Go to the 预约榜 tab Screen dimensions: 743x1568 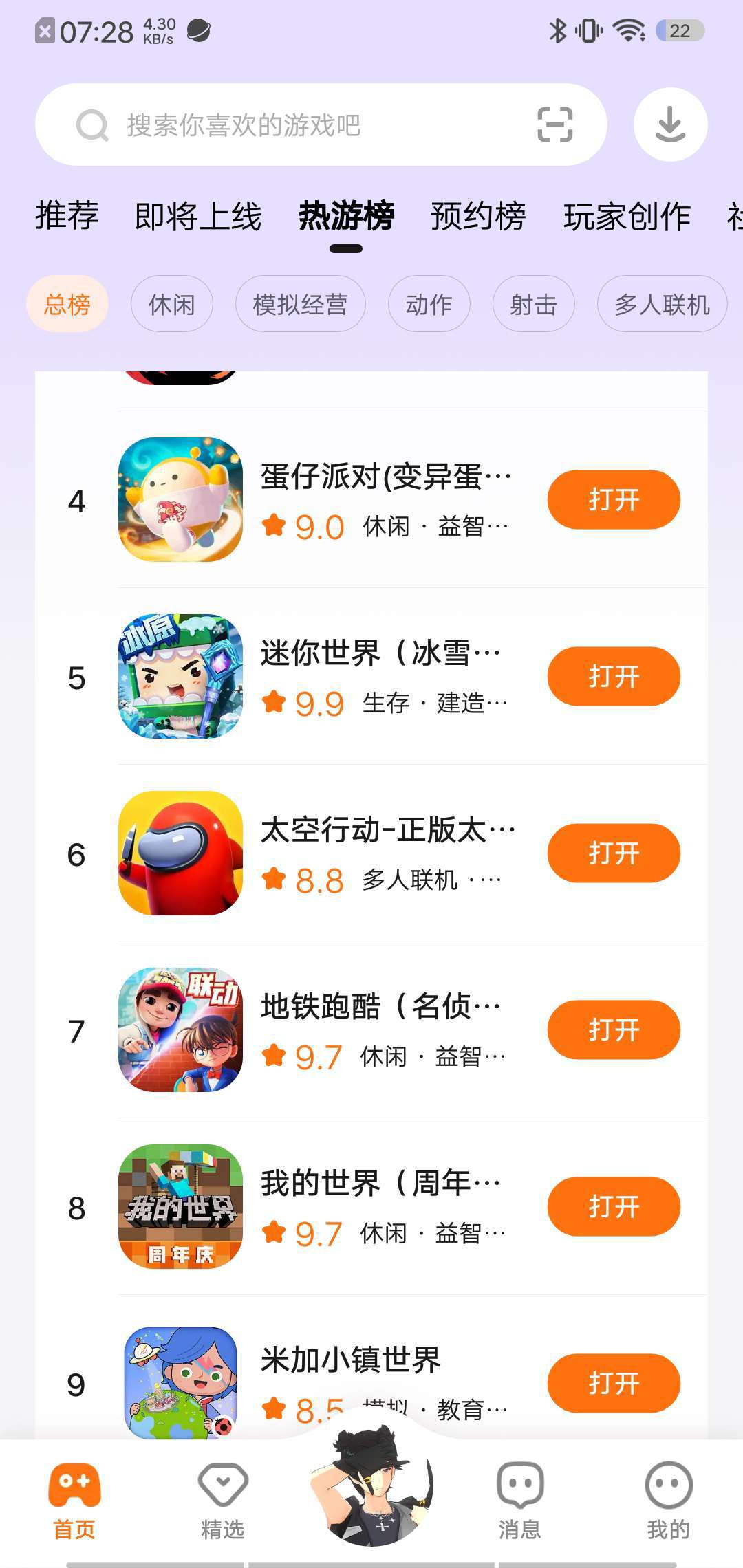tap(478, 216)
